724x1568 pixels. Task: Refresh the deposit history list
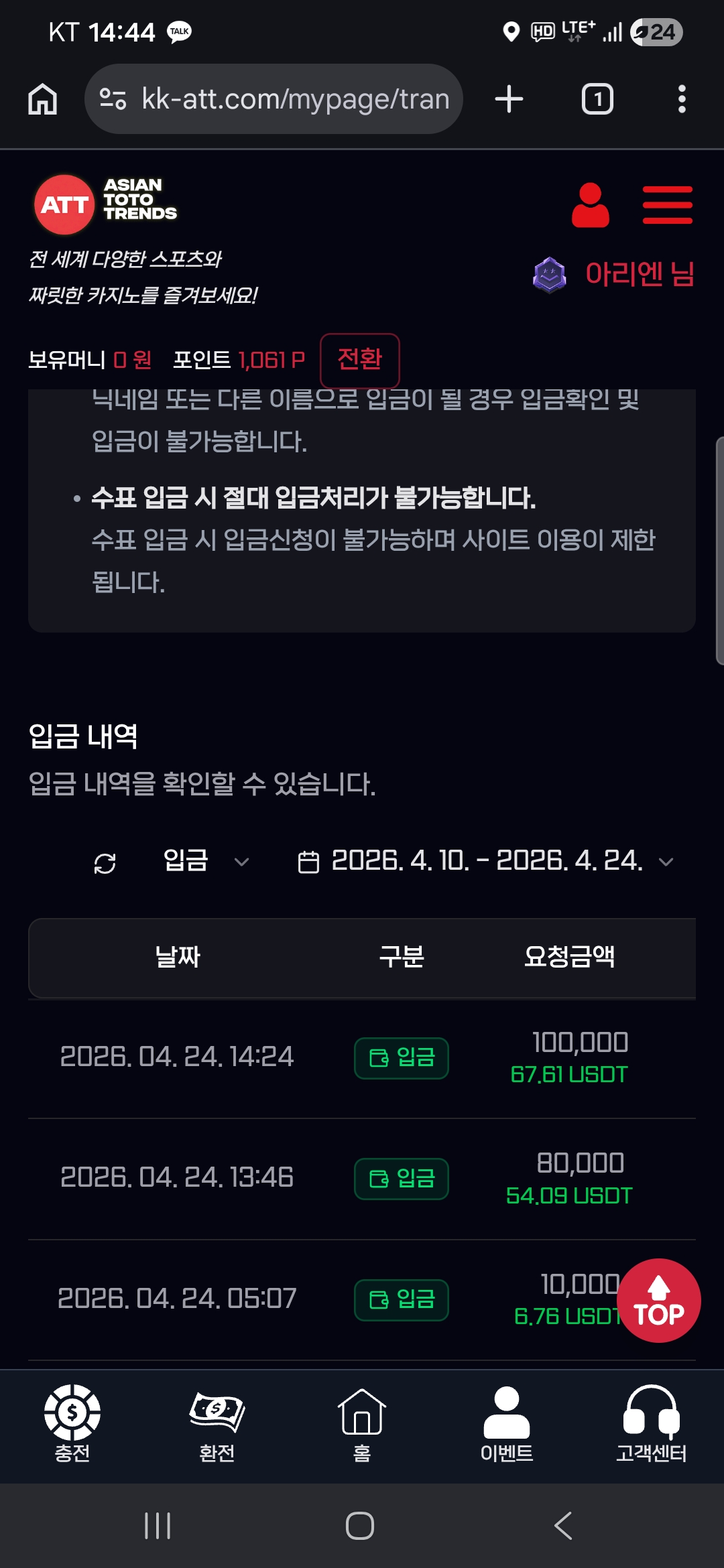(105, 863)
